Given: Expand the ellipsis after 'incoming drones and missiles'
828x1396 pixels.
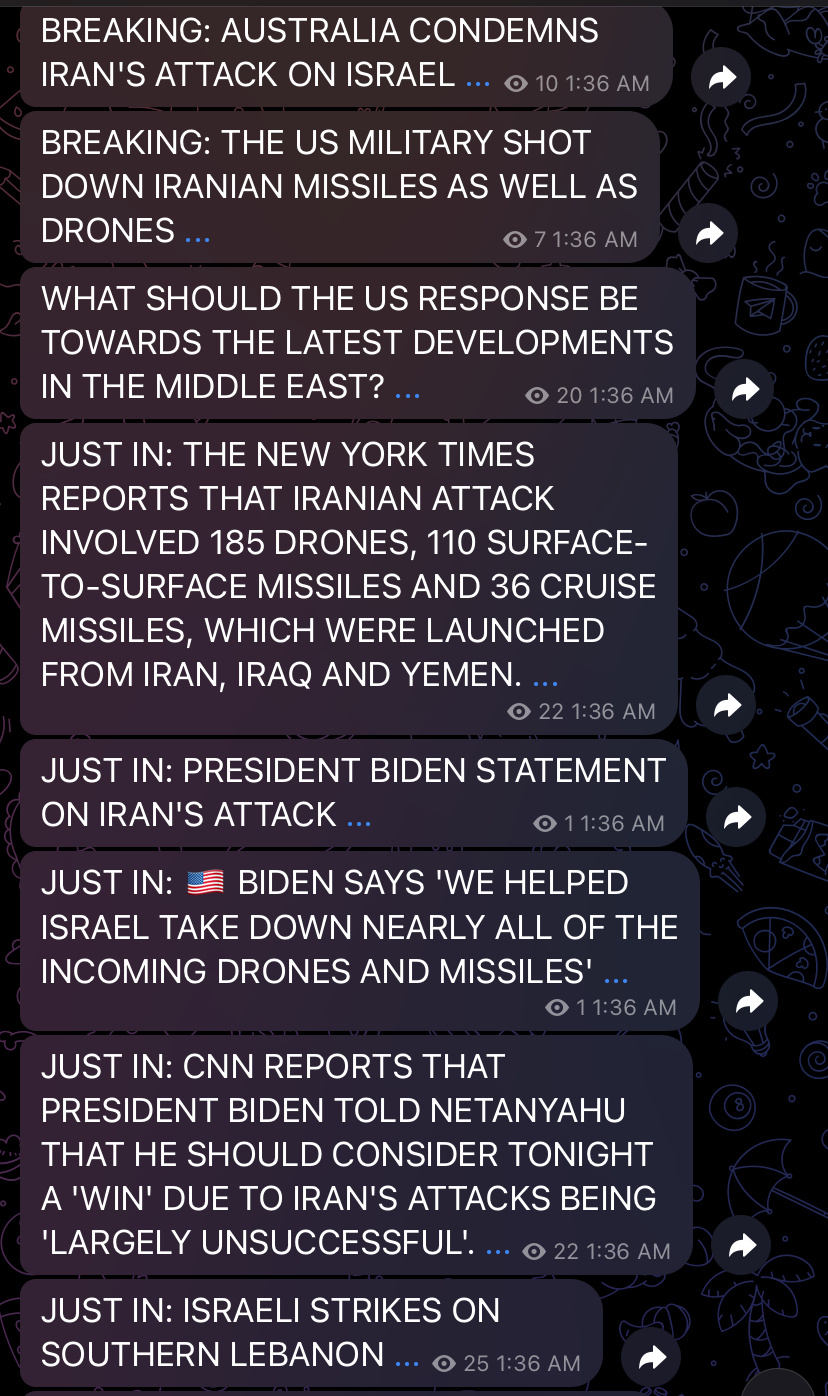Looking at the screenshot, I should 617,977.
